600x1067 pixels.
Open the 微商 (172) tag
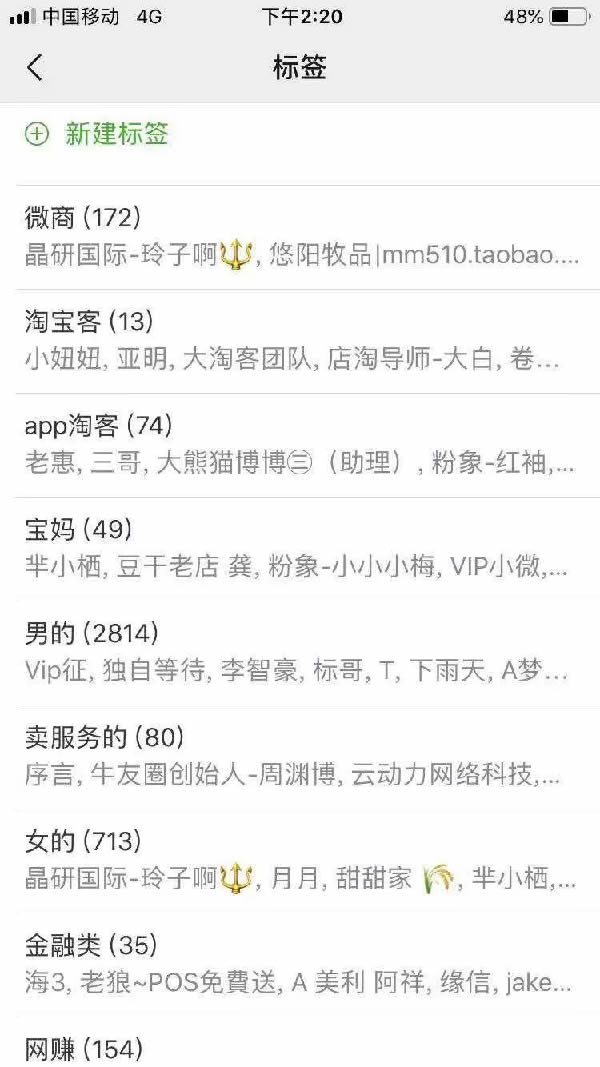(x=300, y=237)
